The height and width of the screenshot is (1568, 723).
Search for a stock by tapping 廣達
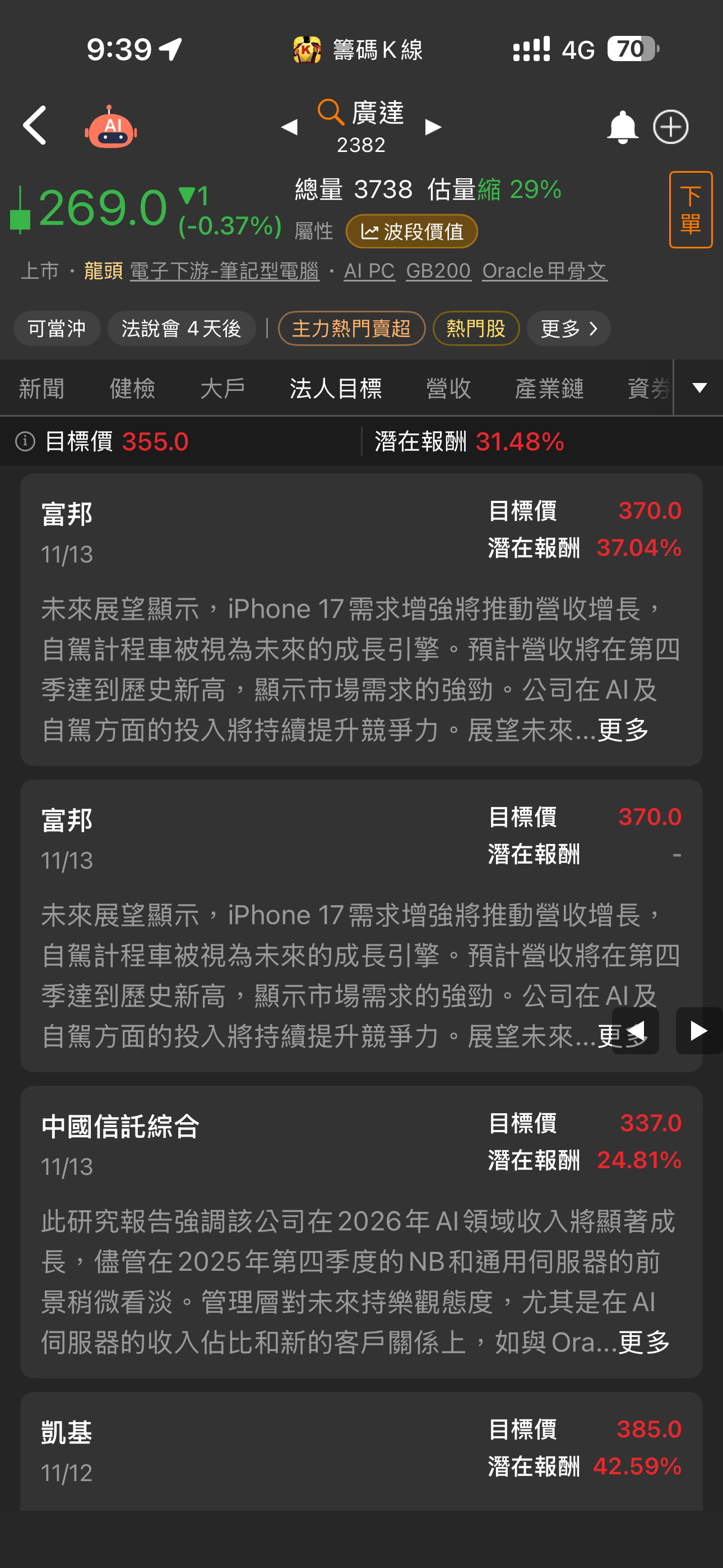pos(361,113)
